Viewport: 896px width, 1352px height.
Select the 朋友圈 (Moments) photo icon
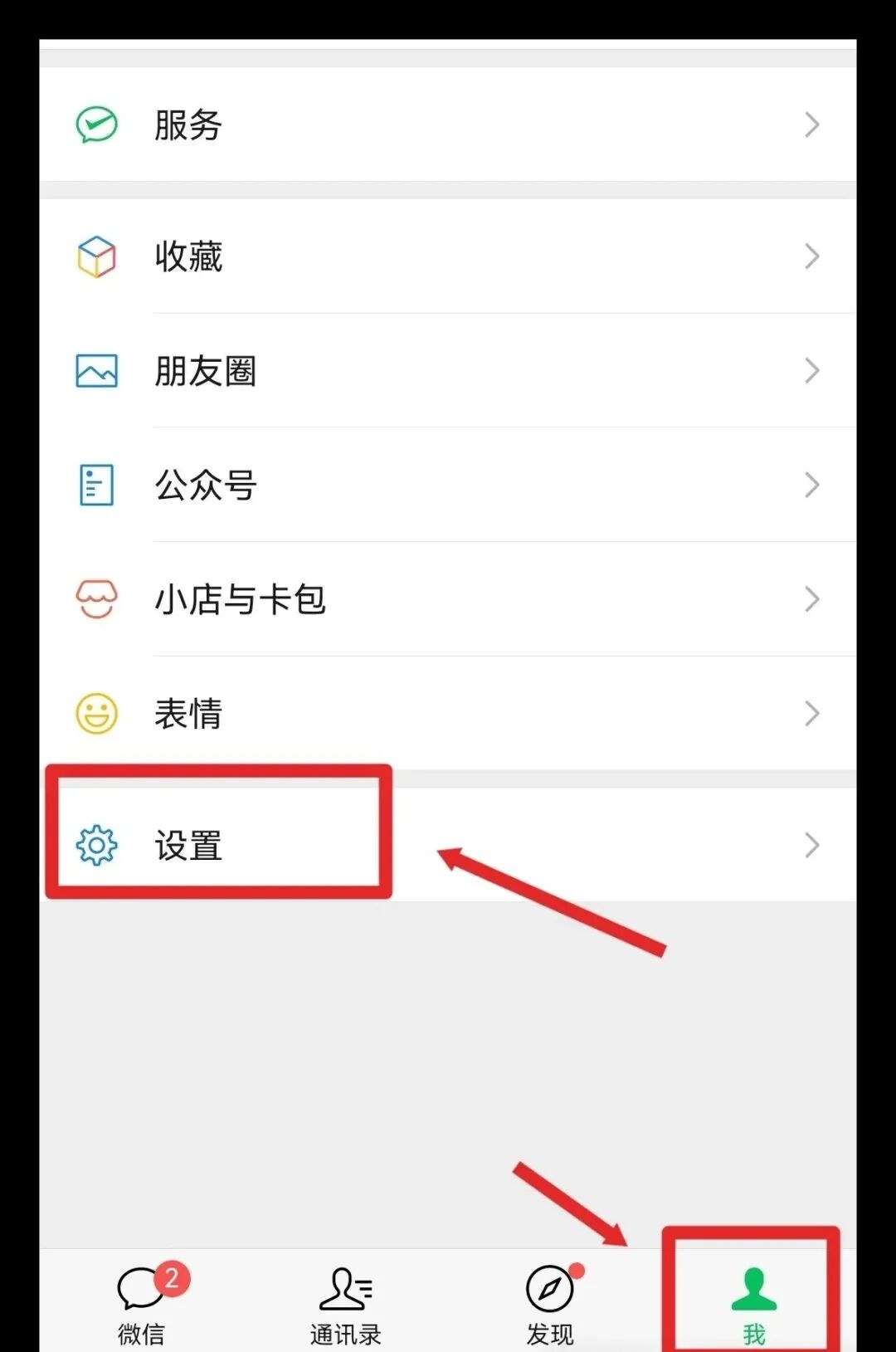coord(95,373)
